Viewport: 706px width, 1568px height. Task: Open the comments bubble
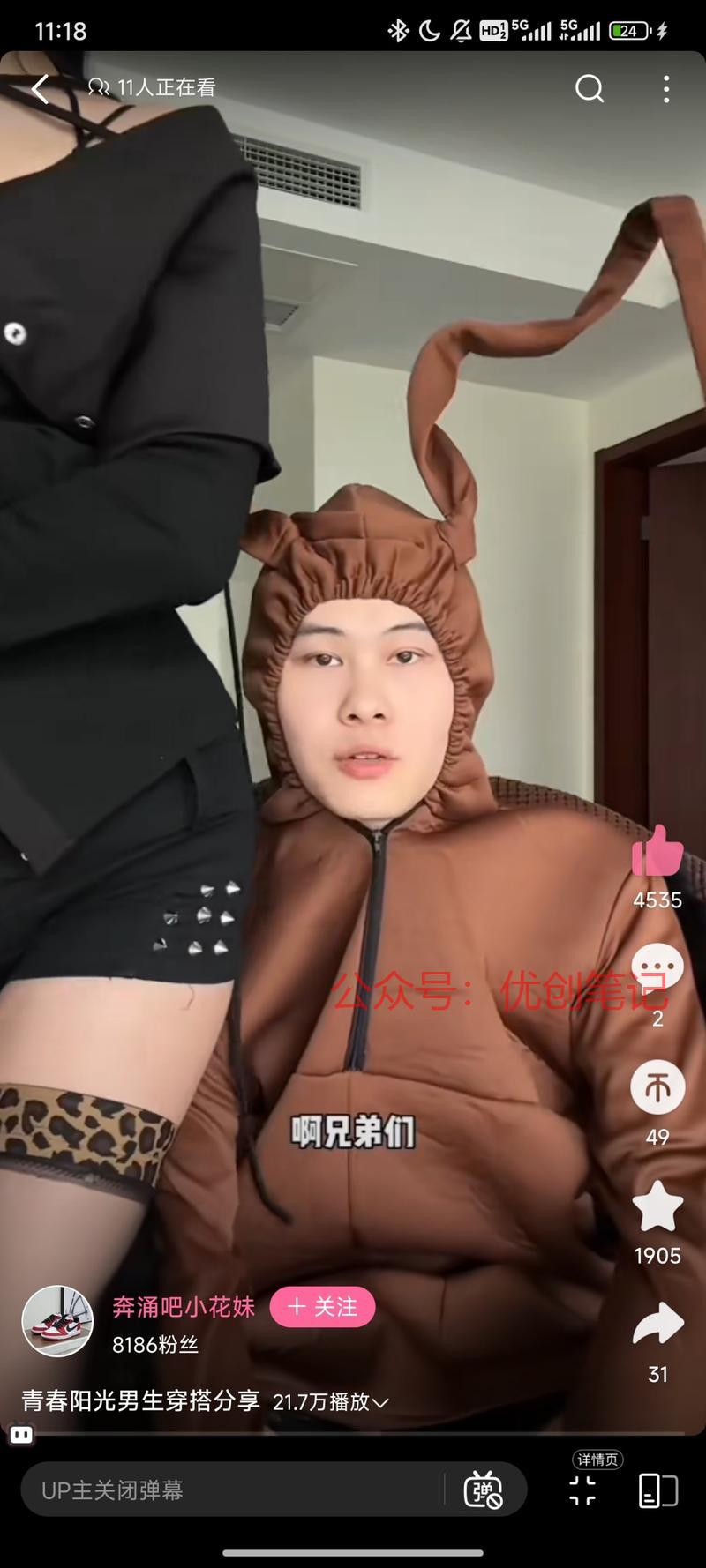[x=657, y=968]
